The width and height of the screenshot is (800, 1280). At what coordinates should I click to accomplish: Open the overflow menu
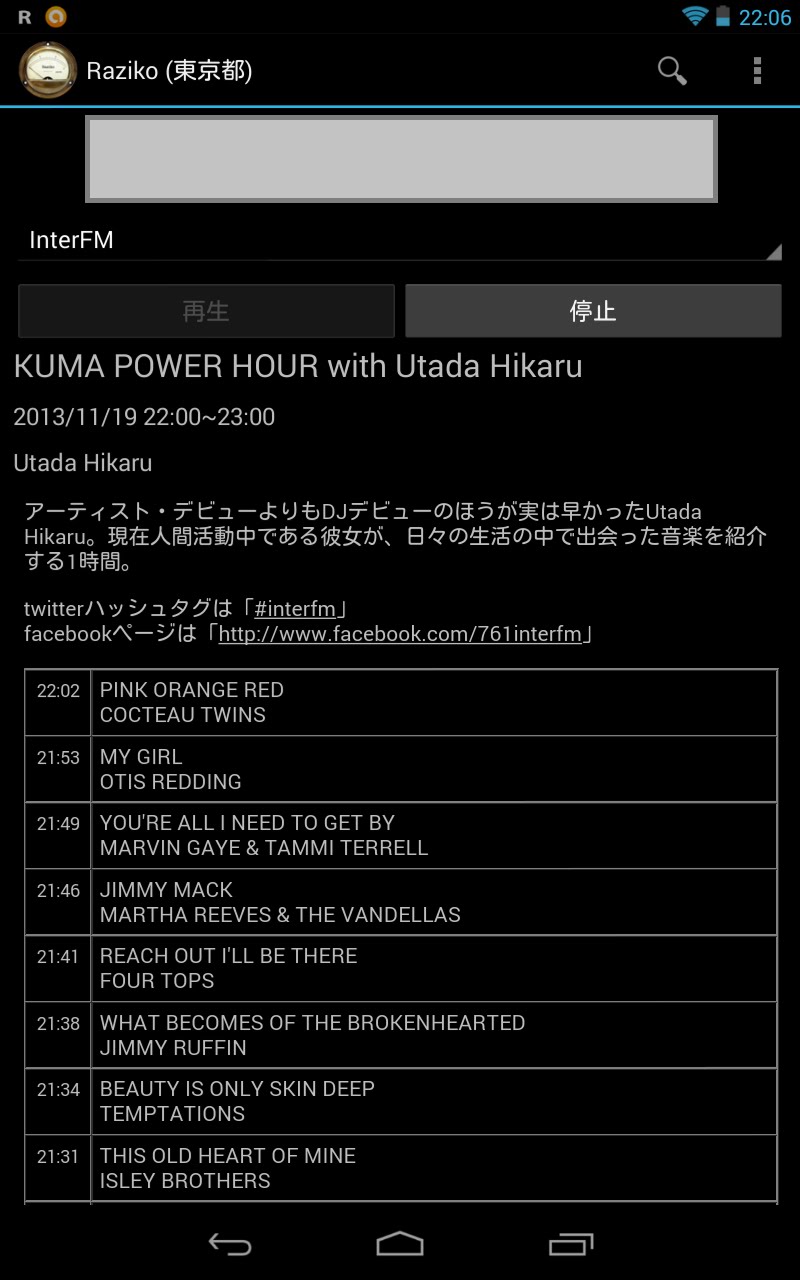[x=757, y=70]
